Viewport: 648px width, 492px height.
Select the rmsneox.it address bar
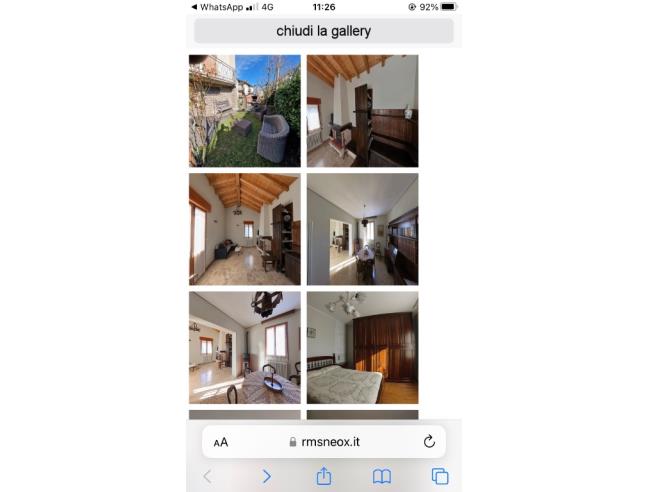[324, 441]
